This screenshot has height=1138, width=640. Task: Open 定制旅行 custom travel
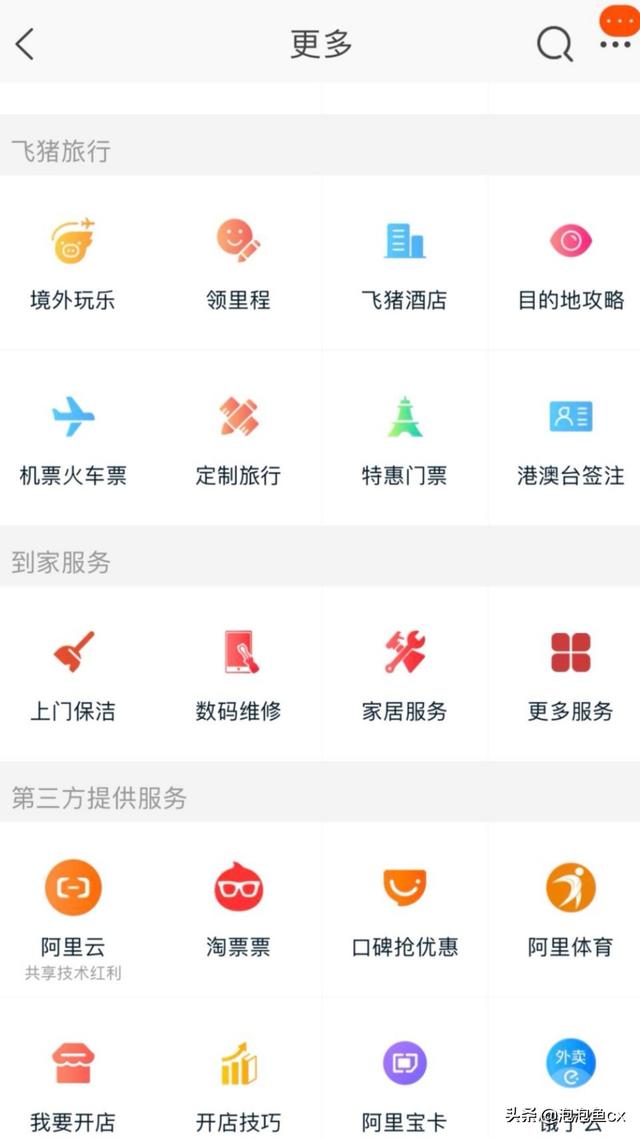[238, 438]
